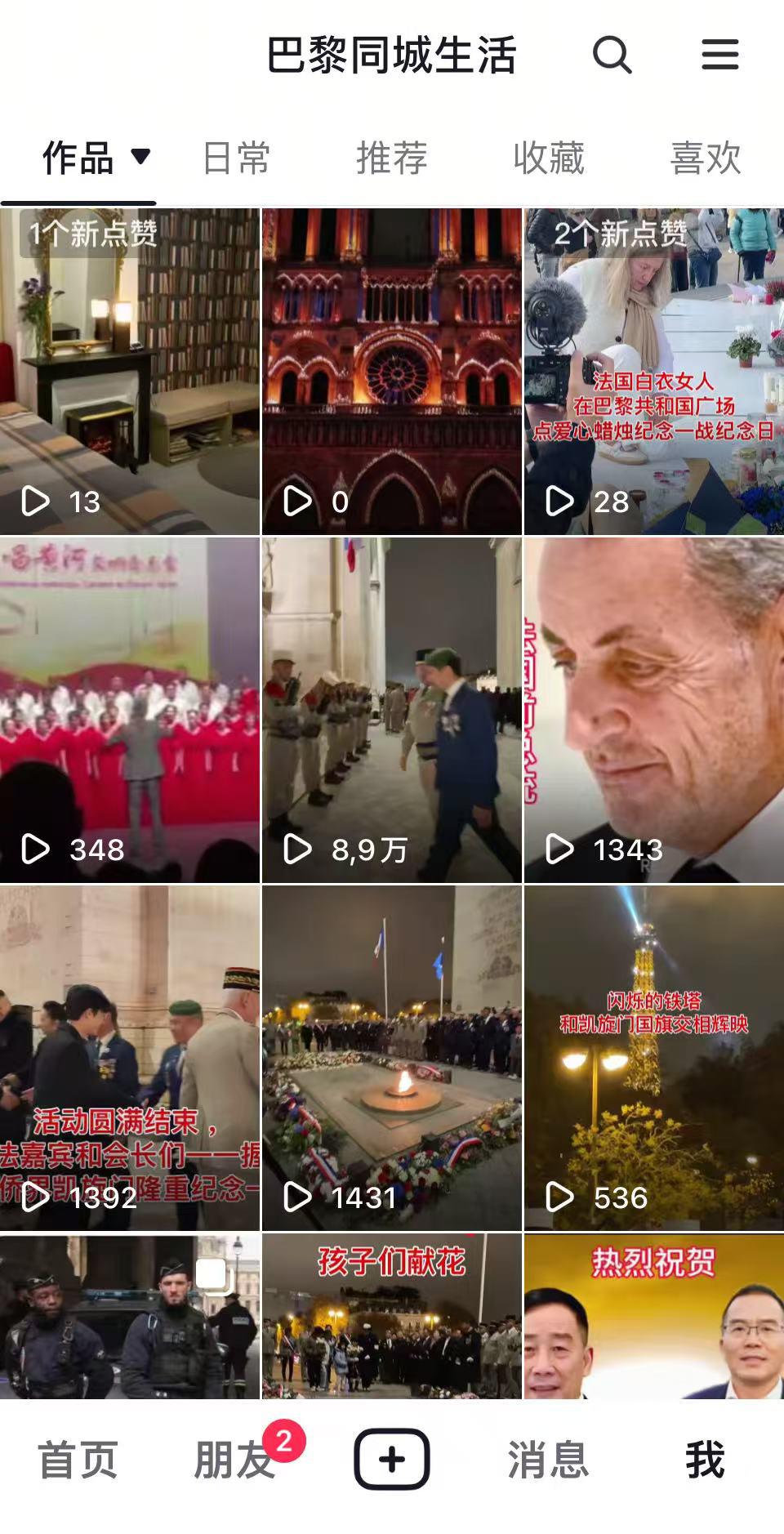Create a new post with the plus button

(392, 1459)
